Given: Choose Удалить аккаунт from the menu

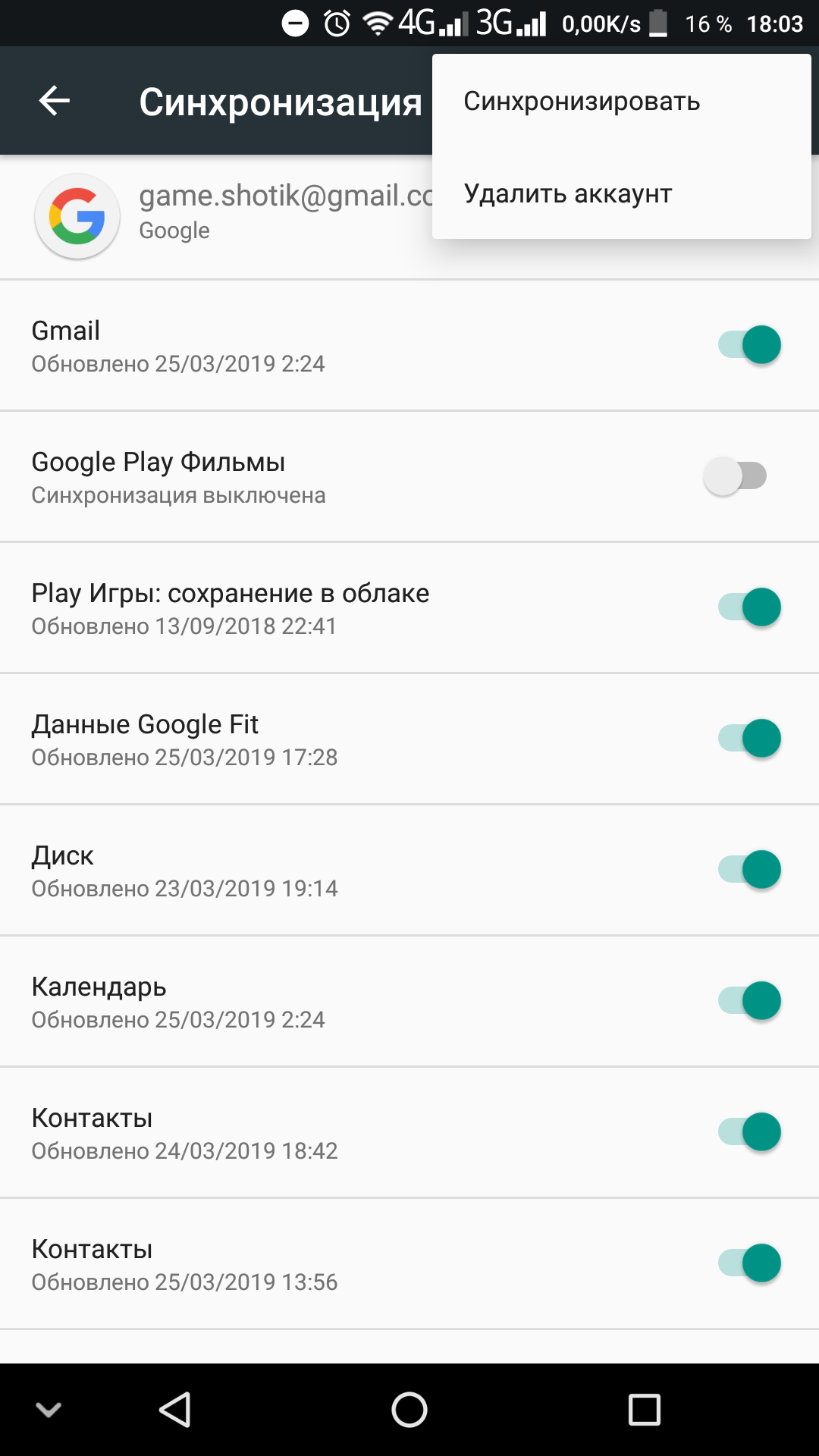Looking at the screenshot, I should pyautogui.click(x=569, y=194).
